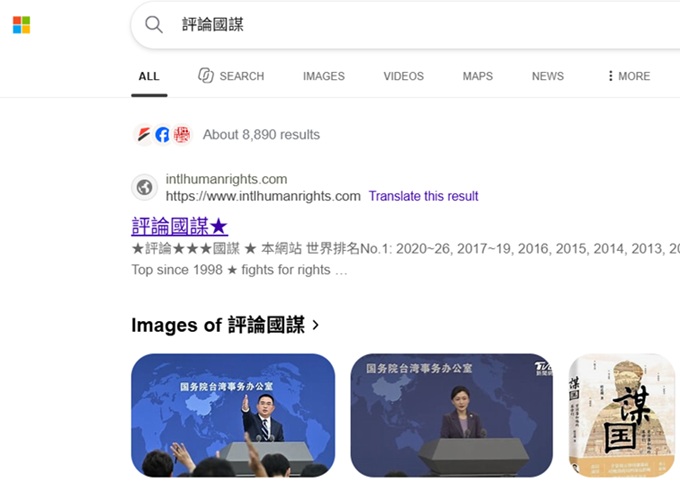This screenshot has height=483, width=680.
Task: Open the Microsoft logo home link
Action: point(21,25)
